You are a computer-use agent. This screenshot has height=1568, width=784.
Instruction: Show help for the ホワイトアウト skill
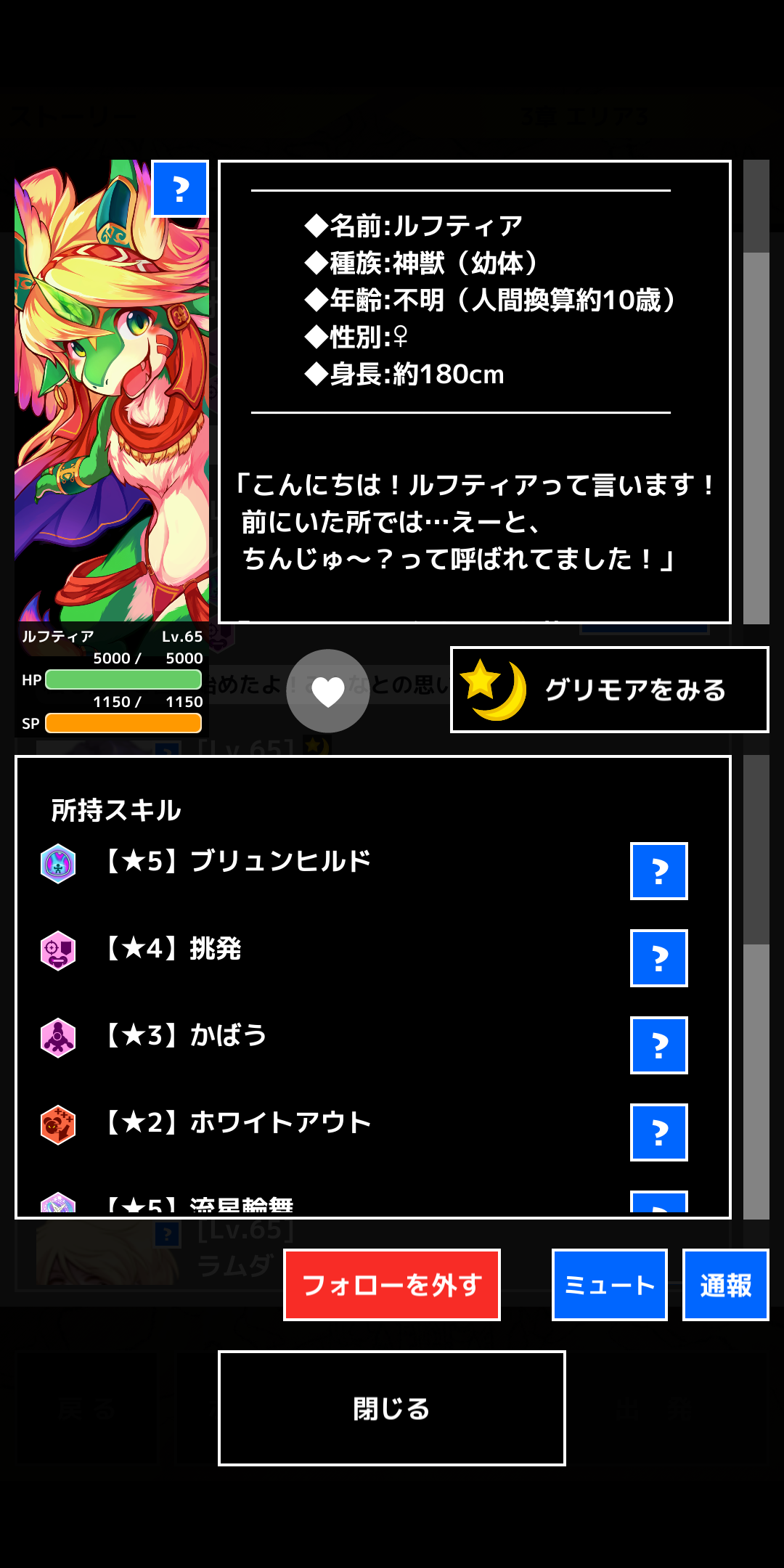(x=659, y=1132)
